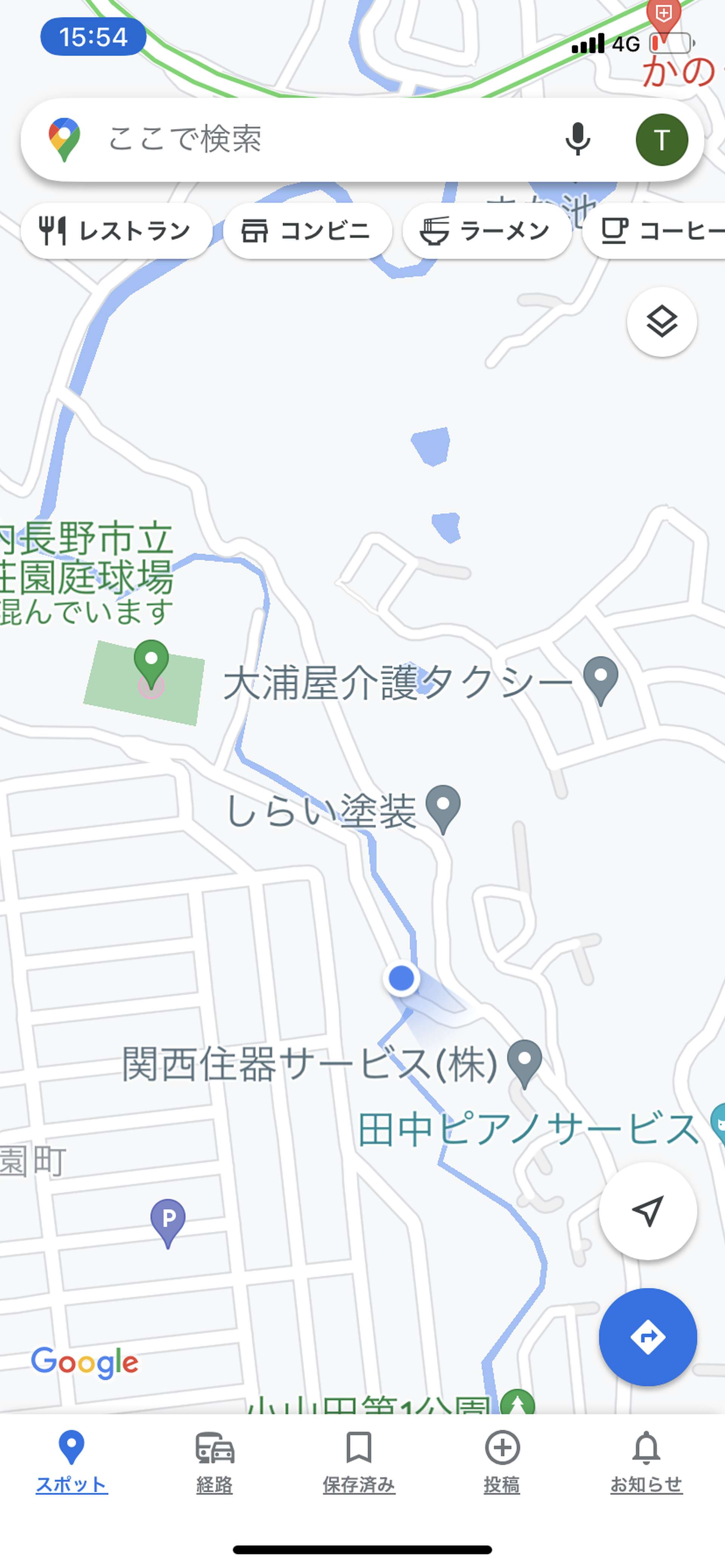Open the map layers button

tap(662, 322)
